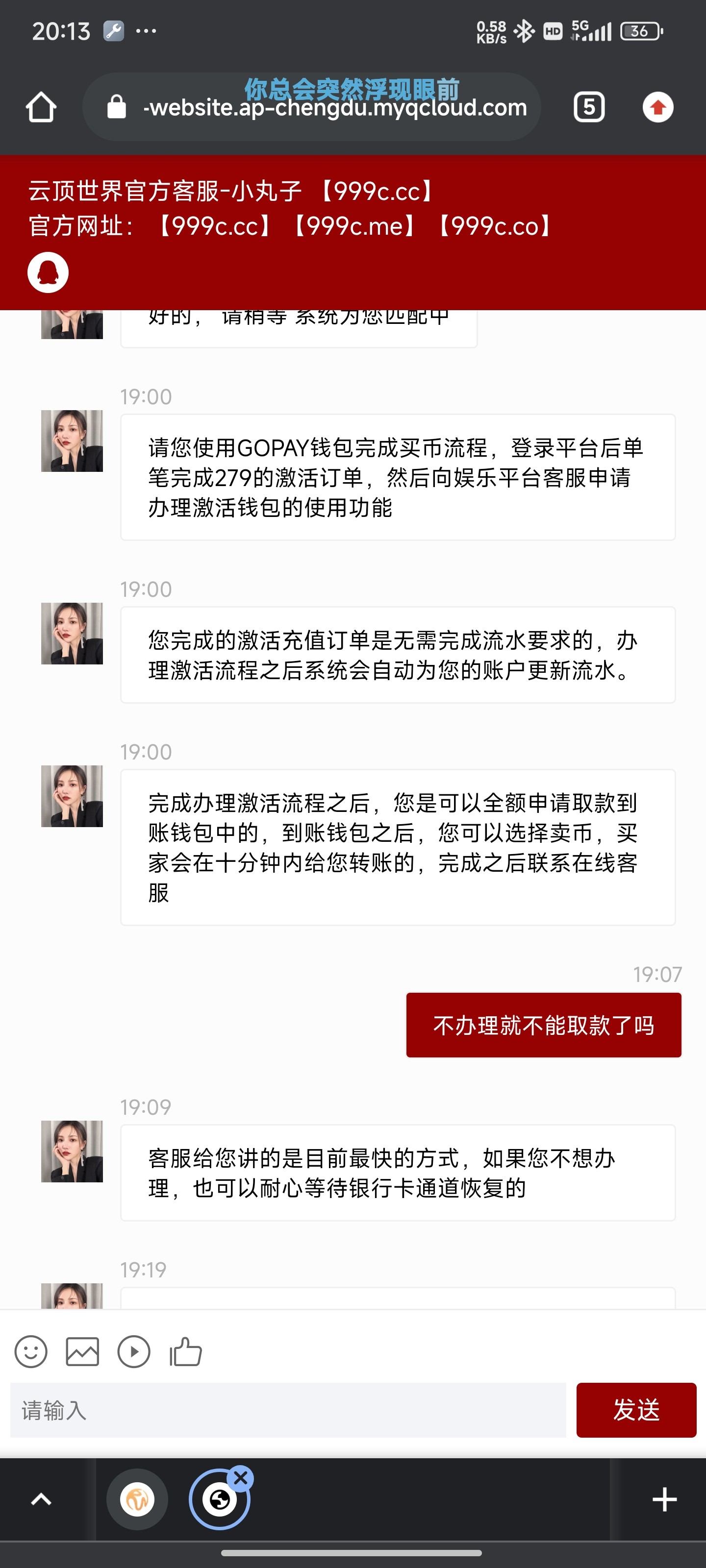Open the emoji picker
Screen dimensions: 706x1568
point(31,1352)
